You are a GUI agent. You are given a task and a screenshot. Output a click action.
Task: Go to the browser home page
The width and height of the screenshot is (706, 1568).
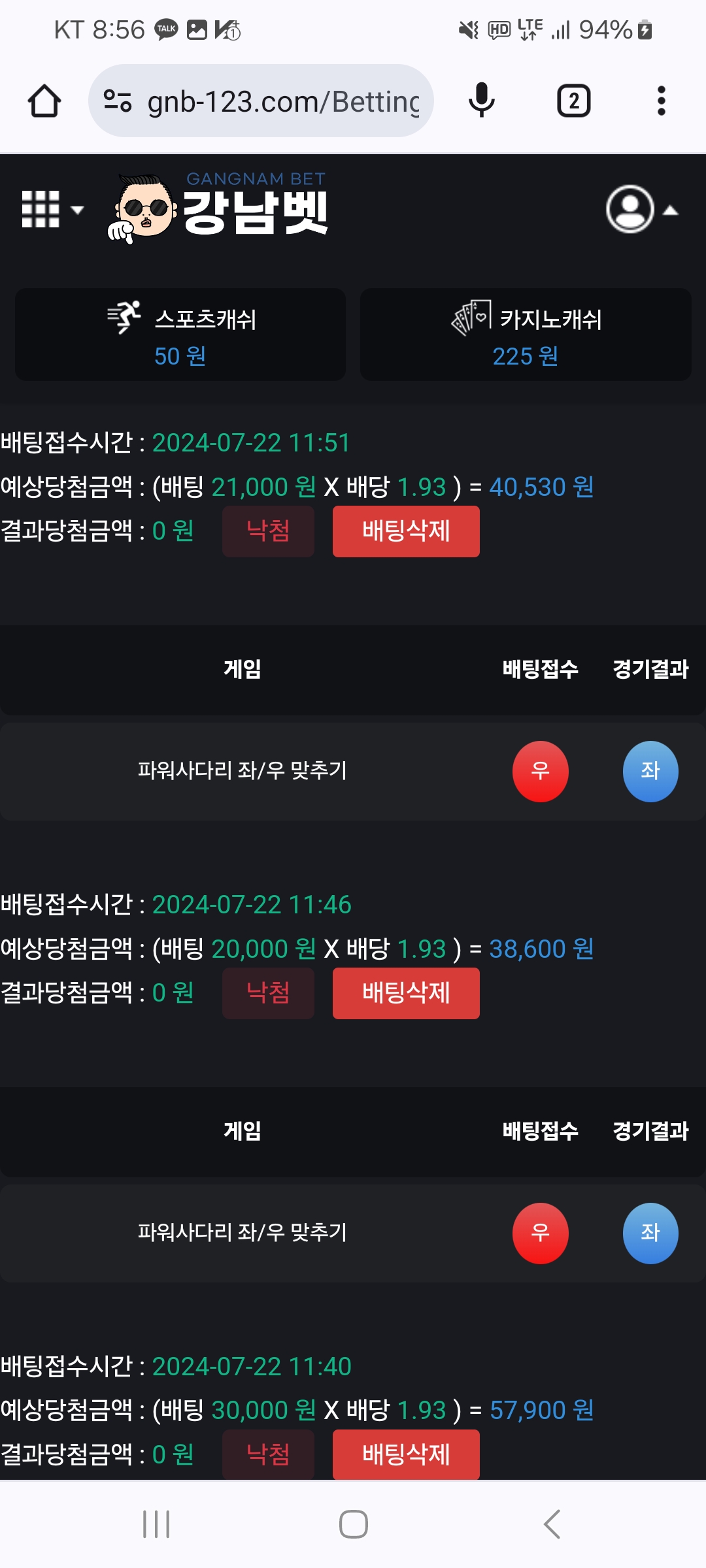pos(44,101)
